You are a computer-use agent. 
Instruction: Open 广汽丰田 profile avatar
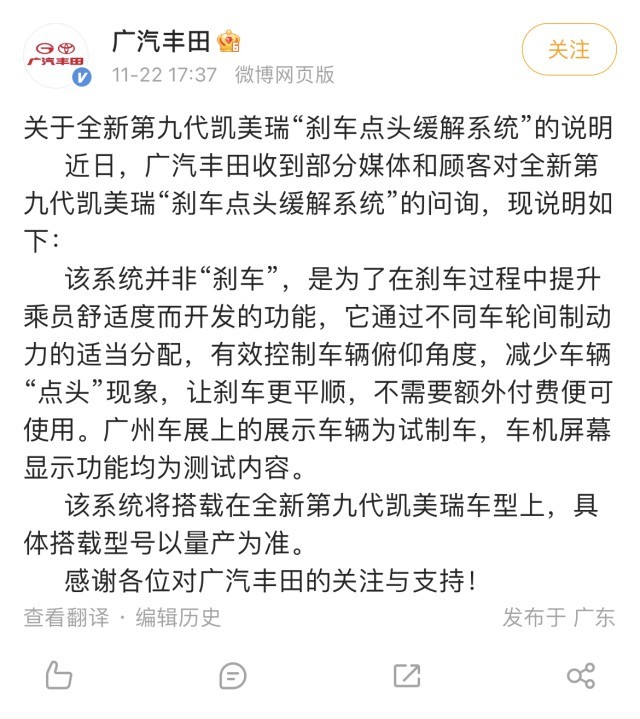(55, 54)
